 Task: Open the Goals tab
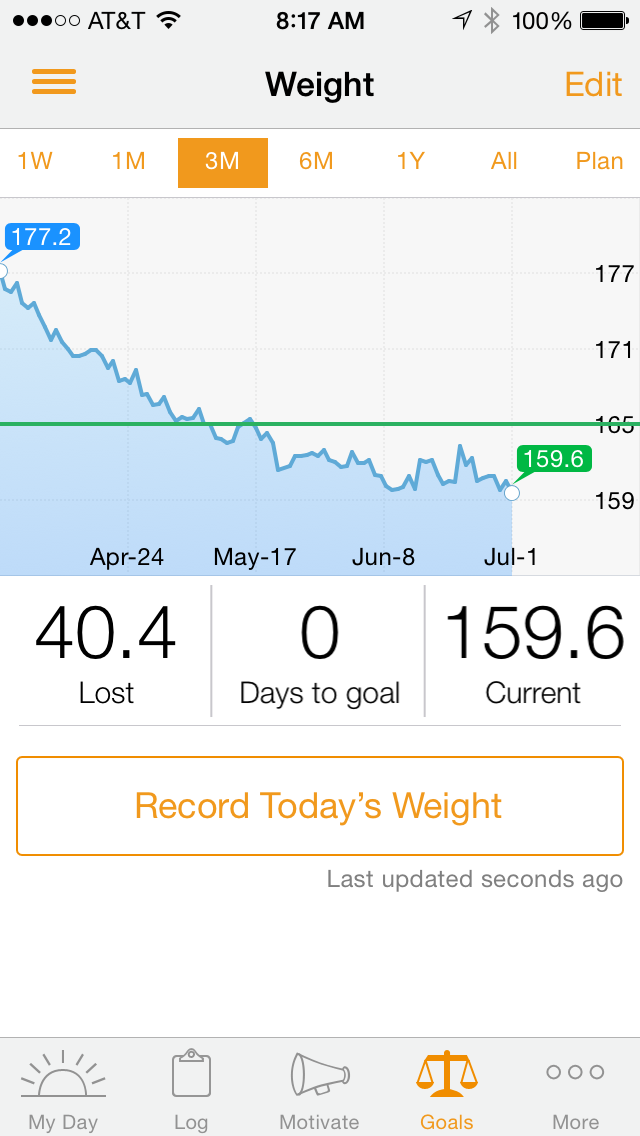pyautogui.click(x=447, y=1090)
